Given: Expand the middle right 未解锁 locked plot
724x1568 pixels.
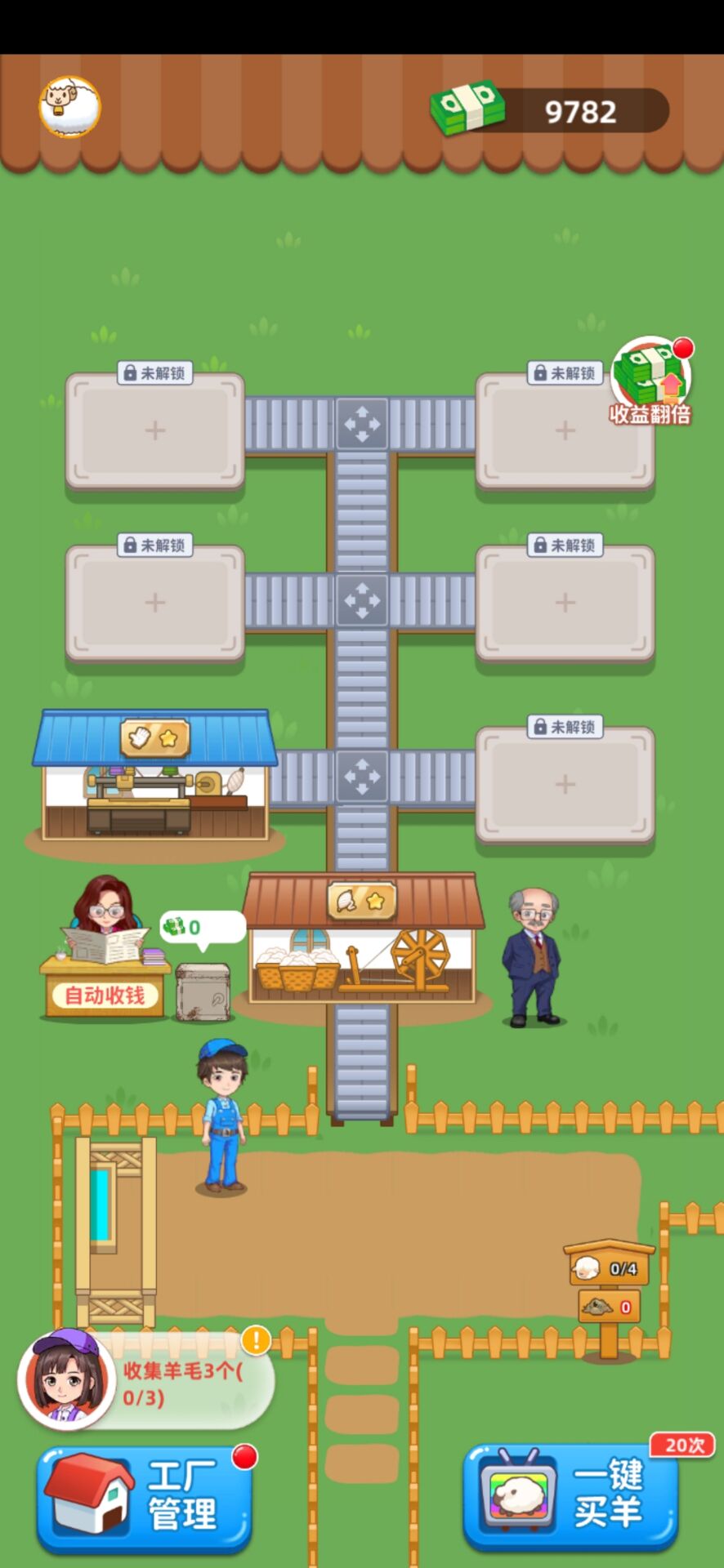Looking at the screenshot, I should click(x=564, y=600).
